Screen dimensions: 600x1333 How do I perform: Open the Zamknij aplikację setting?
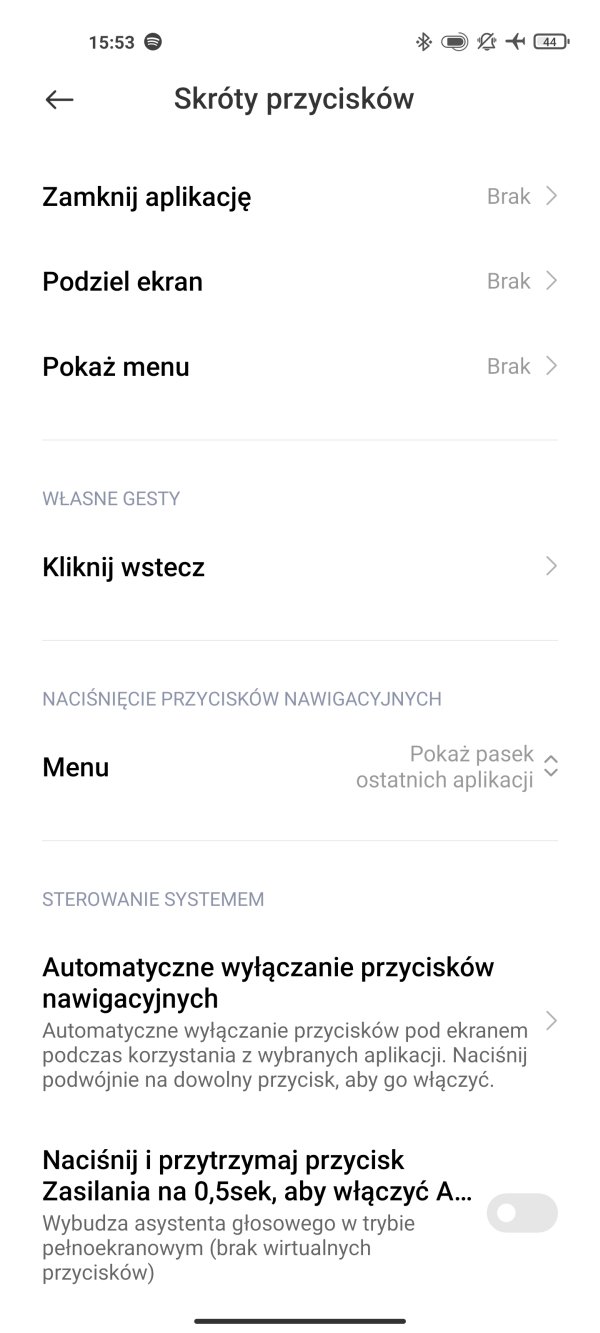coord(300,196)
